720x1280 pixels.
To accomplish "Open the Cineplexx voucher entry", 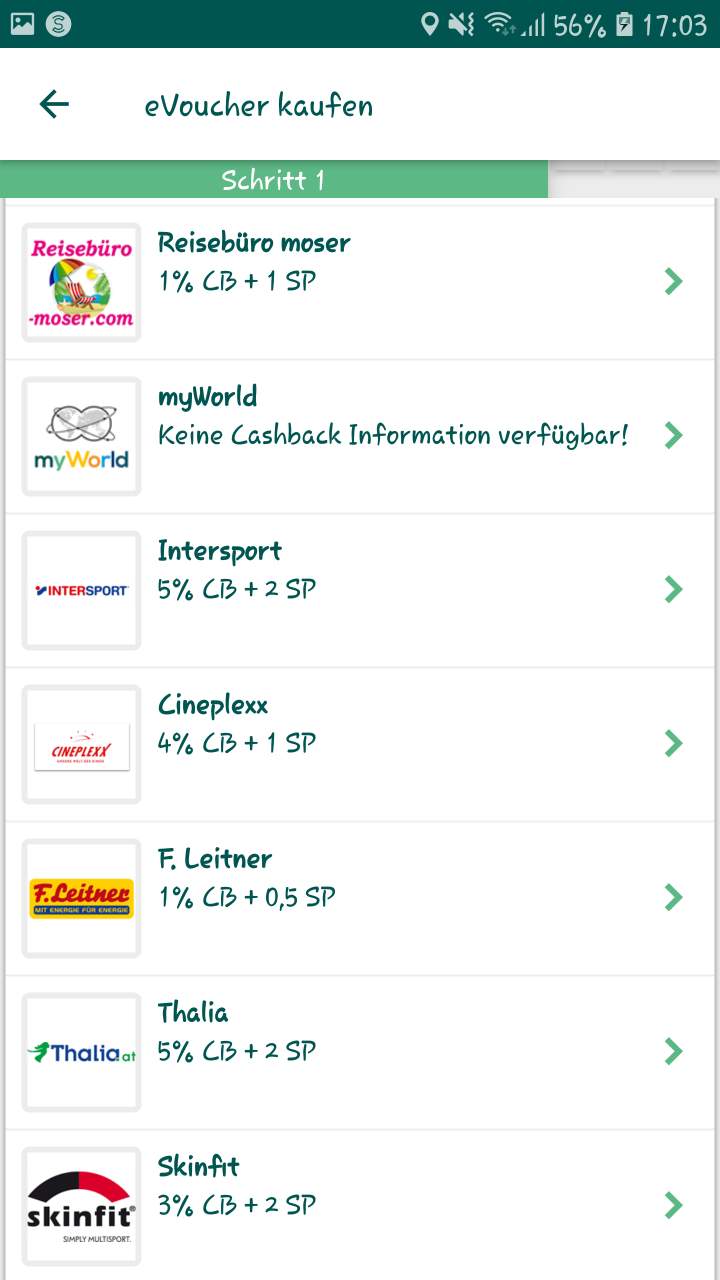I will click(x=360, y=744).
